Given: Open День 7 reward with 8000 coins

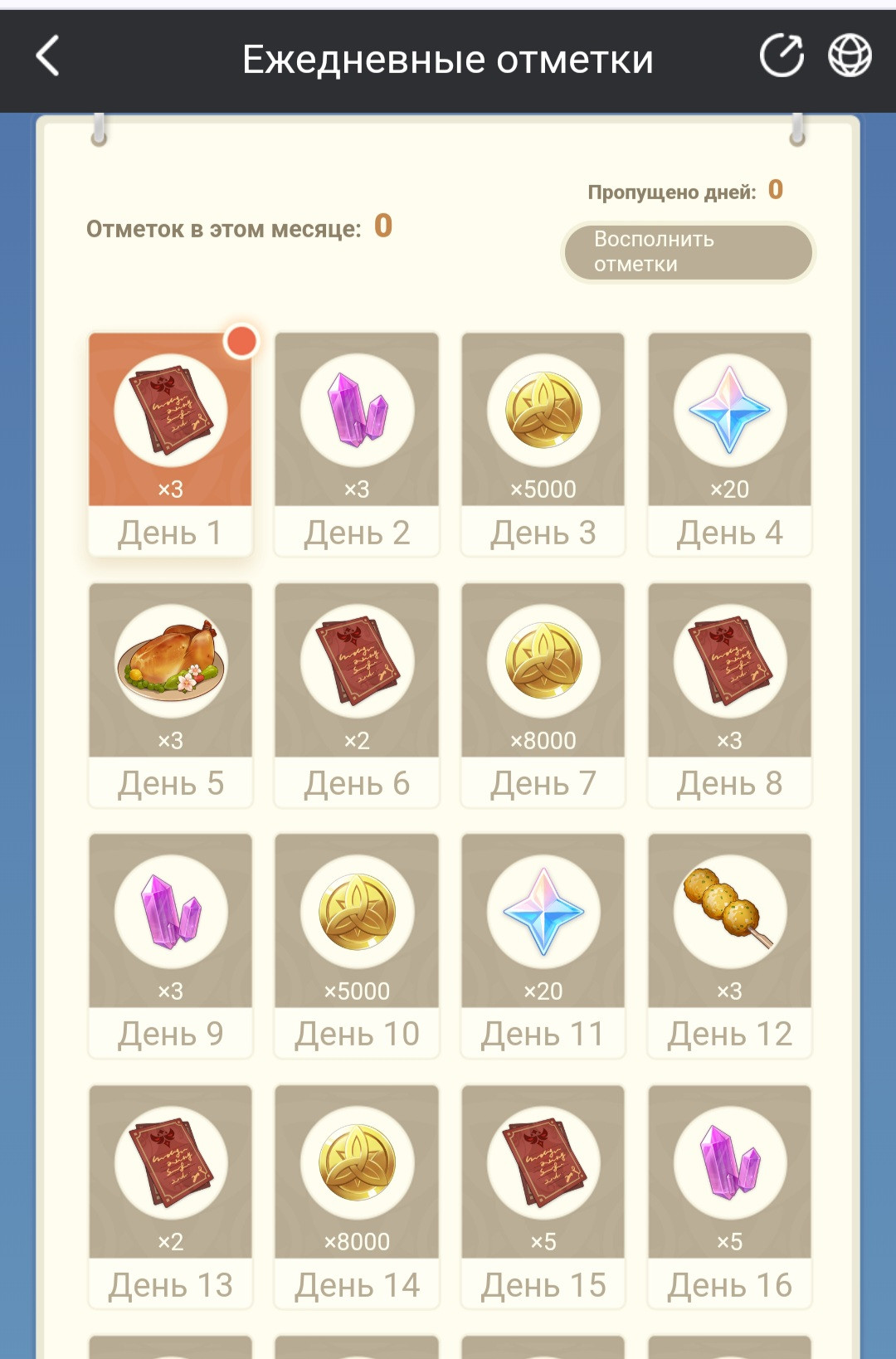Looking at the screenshot, I should pos(543,694).
